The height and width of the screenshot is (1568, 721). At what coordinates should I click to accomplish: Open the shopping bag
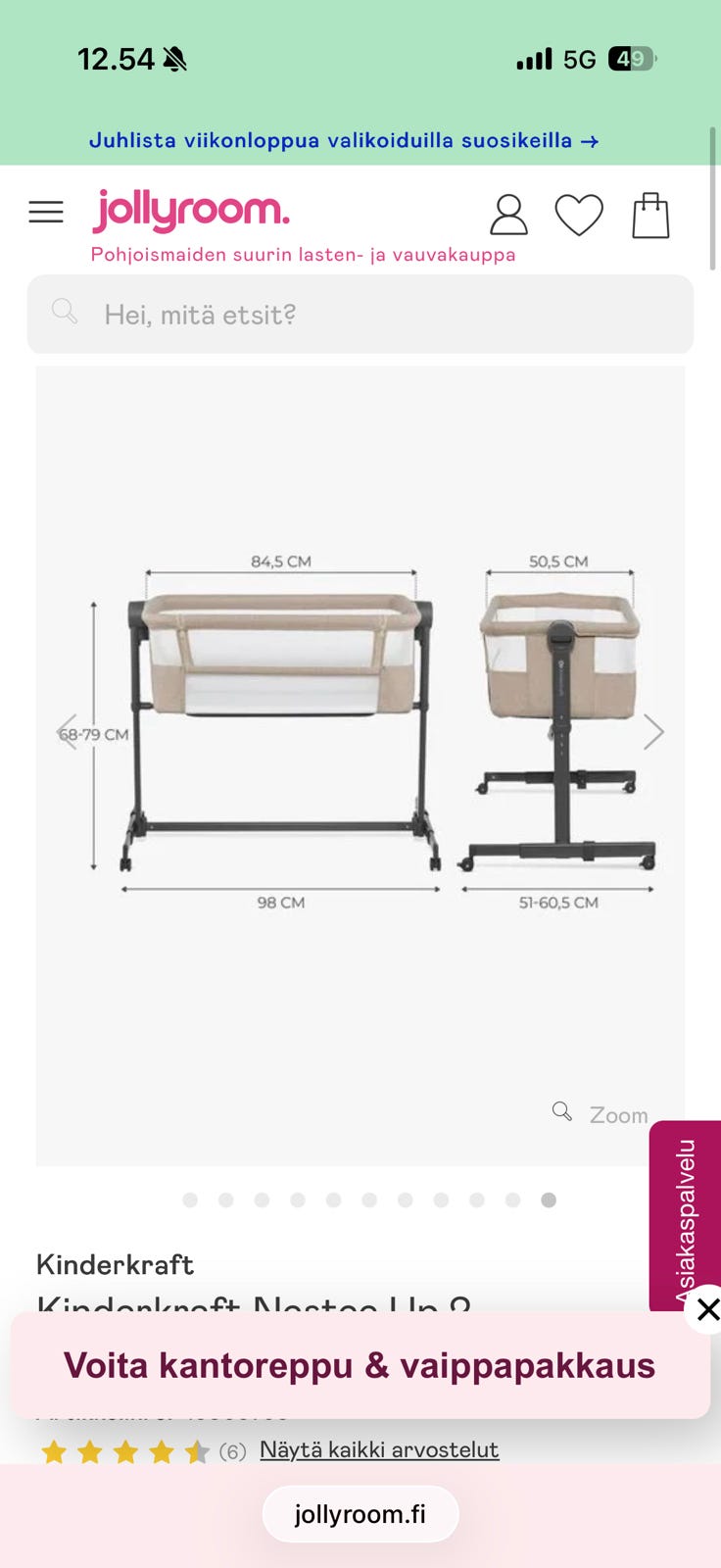tap(650, 215)
